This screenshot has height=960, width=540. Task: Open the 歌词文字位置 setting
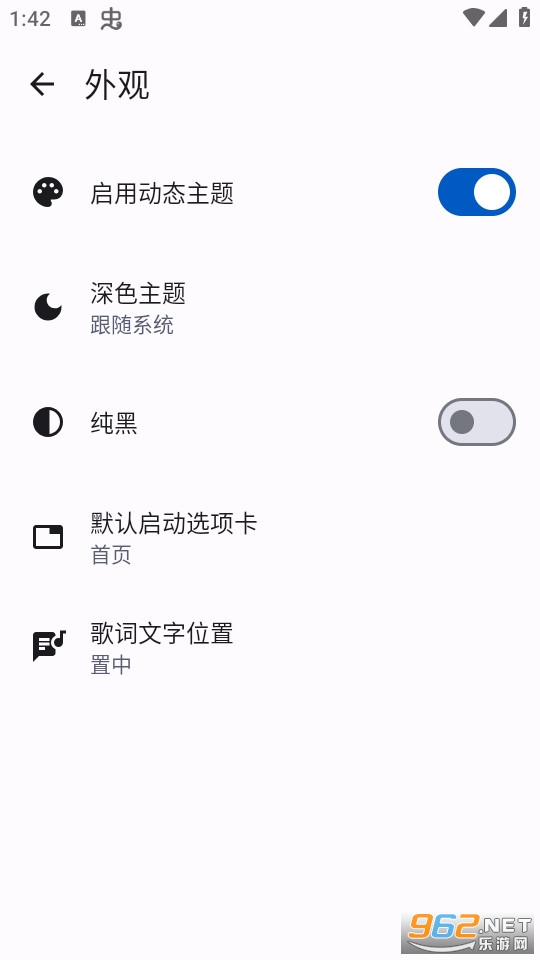270,648
